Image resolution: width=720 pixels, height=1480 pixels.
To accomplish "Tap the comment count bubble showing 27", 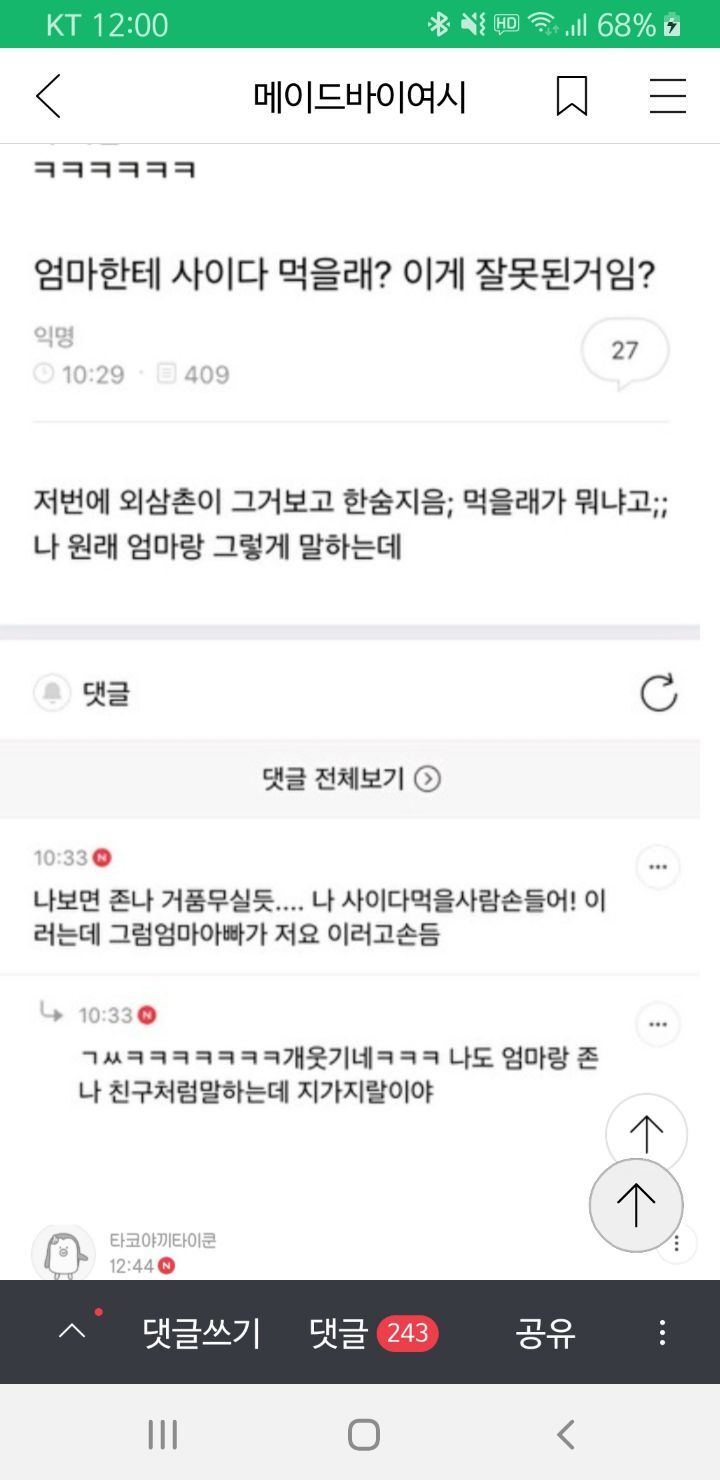I will [625, 352].
